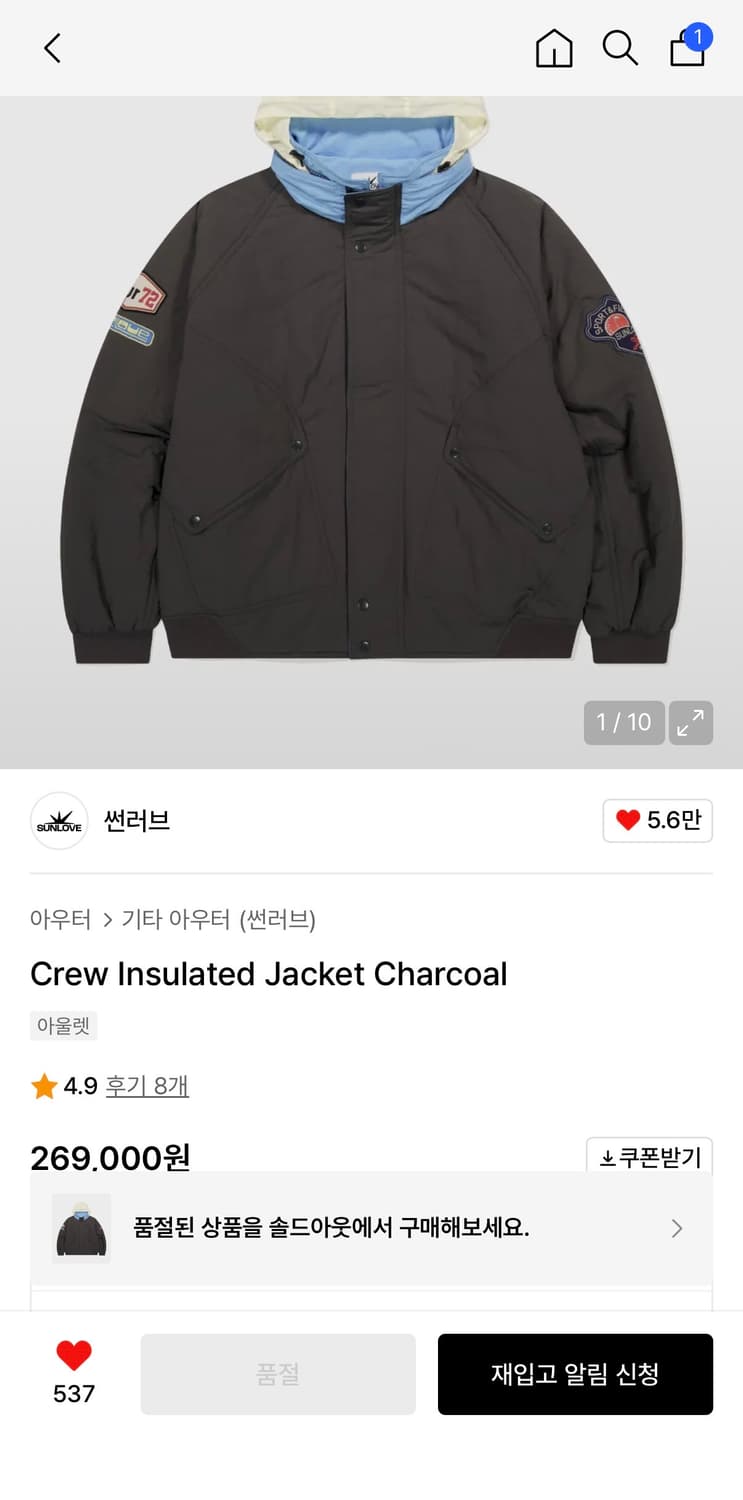
Task: Expand the 솔드아웃 purchase banner chevron
Action: pyautogui.click(x=676, y=1228)
